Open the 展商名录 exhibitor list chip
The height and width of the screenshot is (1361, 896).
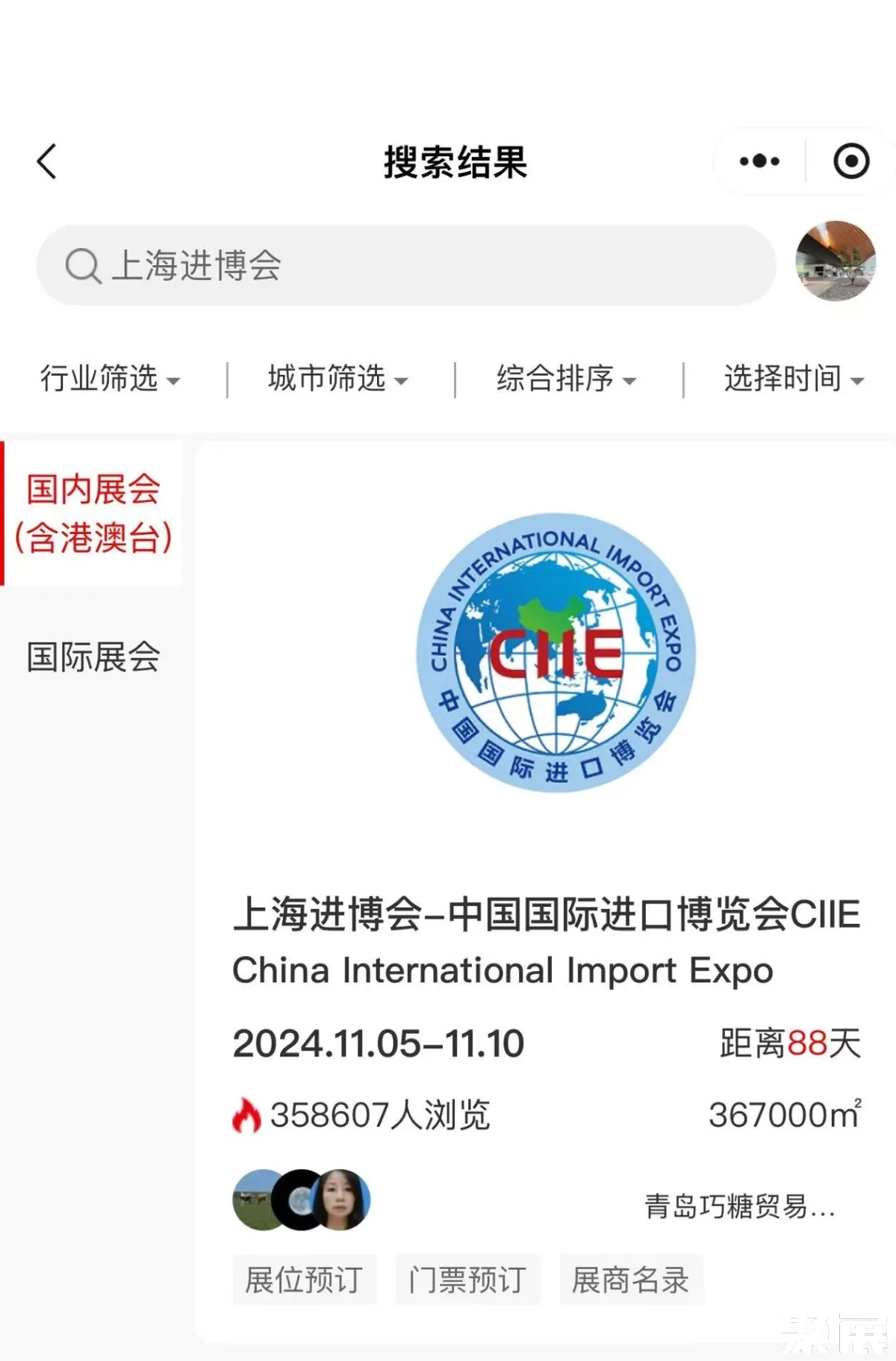point(631,1280)
